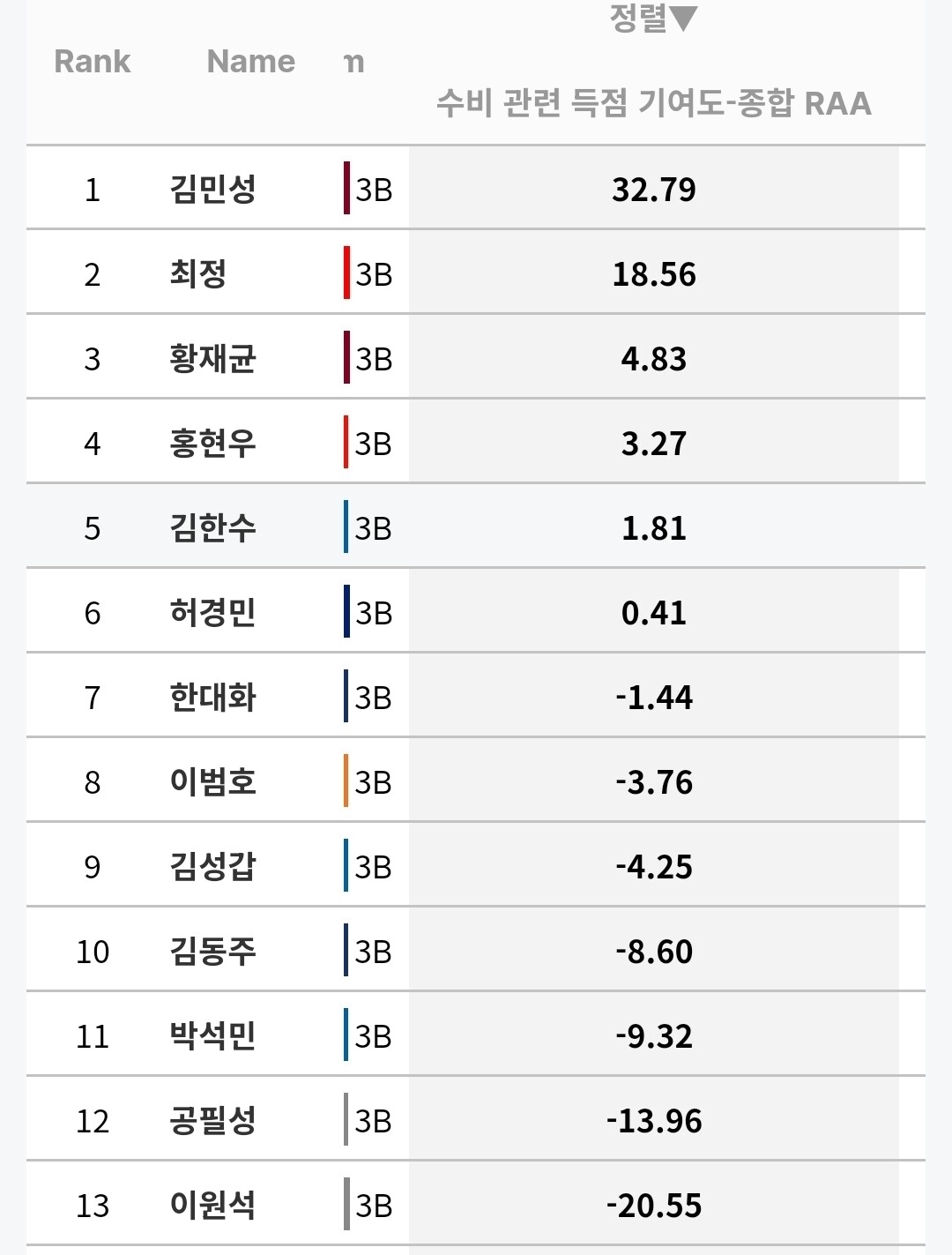Sort by the 수비 관련 득점 기여도-종합 RAA column
Screen dimensions: 952x1255
click(653, 103)
